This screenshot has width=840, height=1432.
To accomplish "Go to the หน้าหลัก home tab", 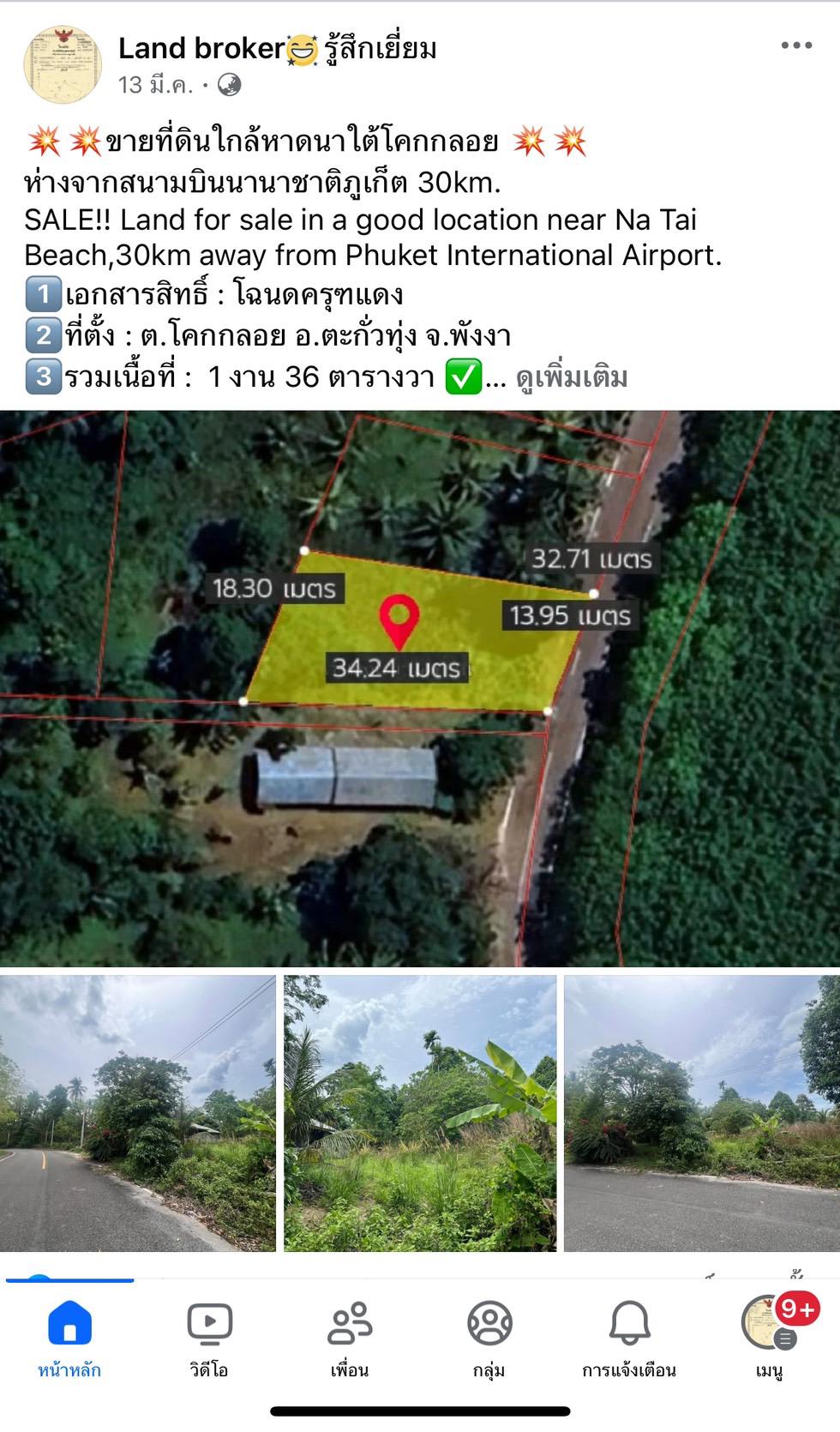I will tap(69, 1339).
